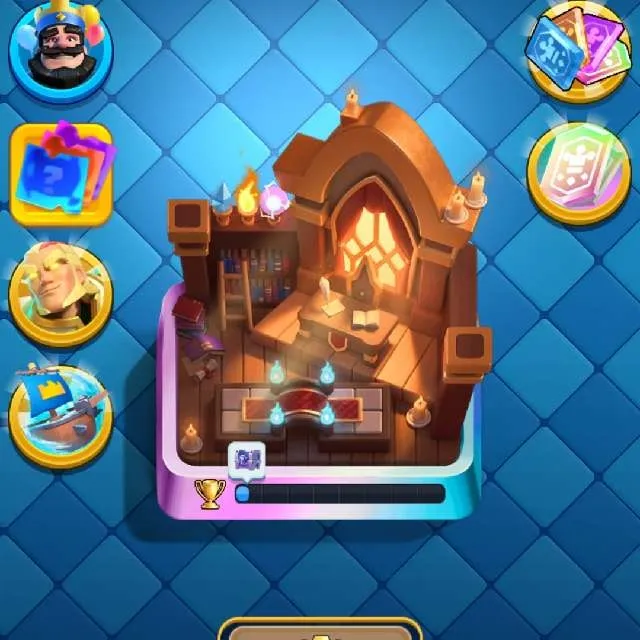The width and height of the screenshot is (640, 640).
Task: Open the gold crown pass icon
Action: pyautogui.click(x=577, y=174)
